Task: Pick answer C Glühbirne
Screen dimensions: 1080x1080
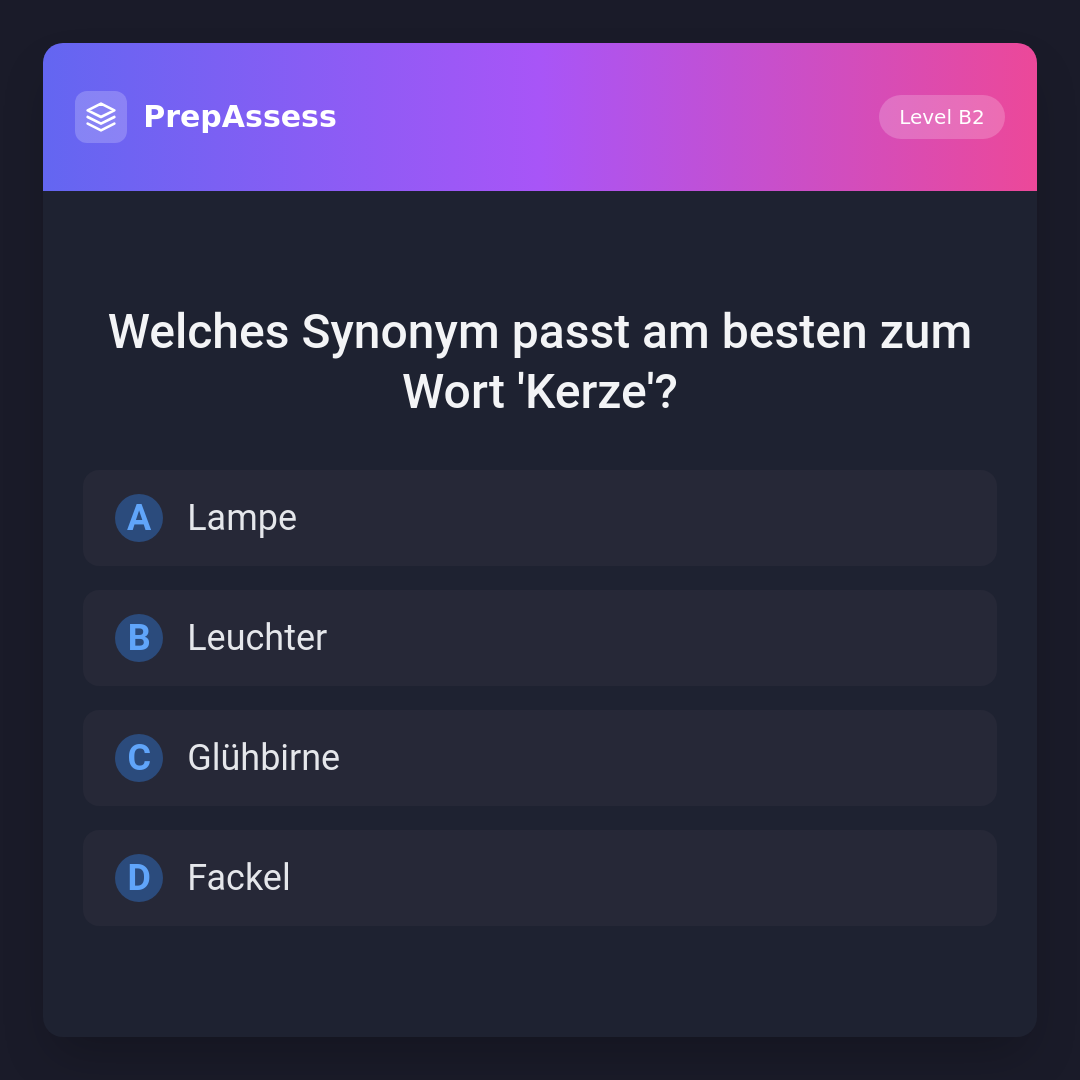Action: (x=540, y=758)
